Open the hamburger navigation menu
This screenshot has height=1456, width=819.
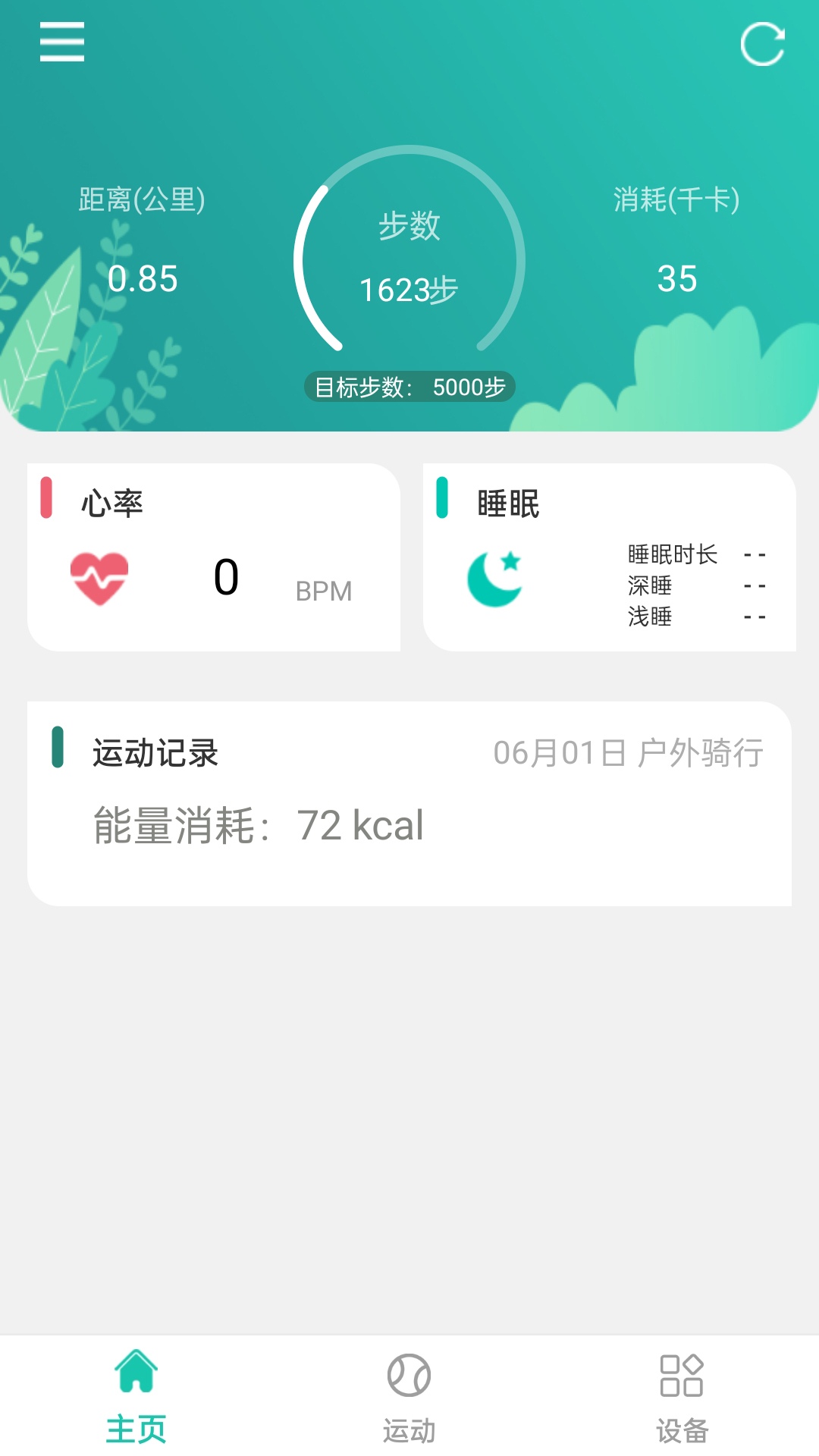click(x=60, y=43)
